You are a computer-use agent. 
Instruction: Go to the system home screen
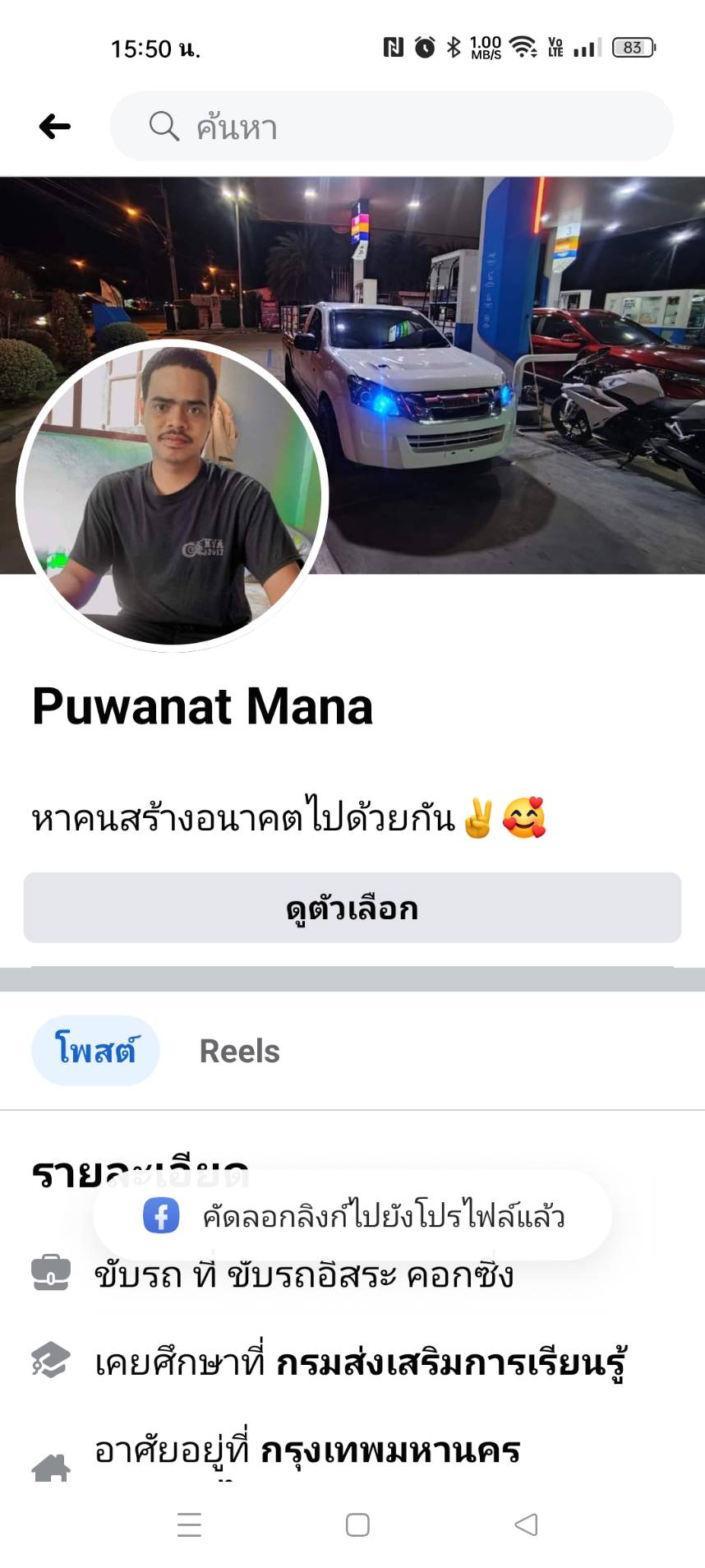pyautogui.click(x=357, y=1525)
